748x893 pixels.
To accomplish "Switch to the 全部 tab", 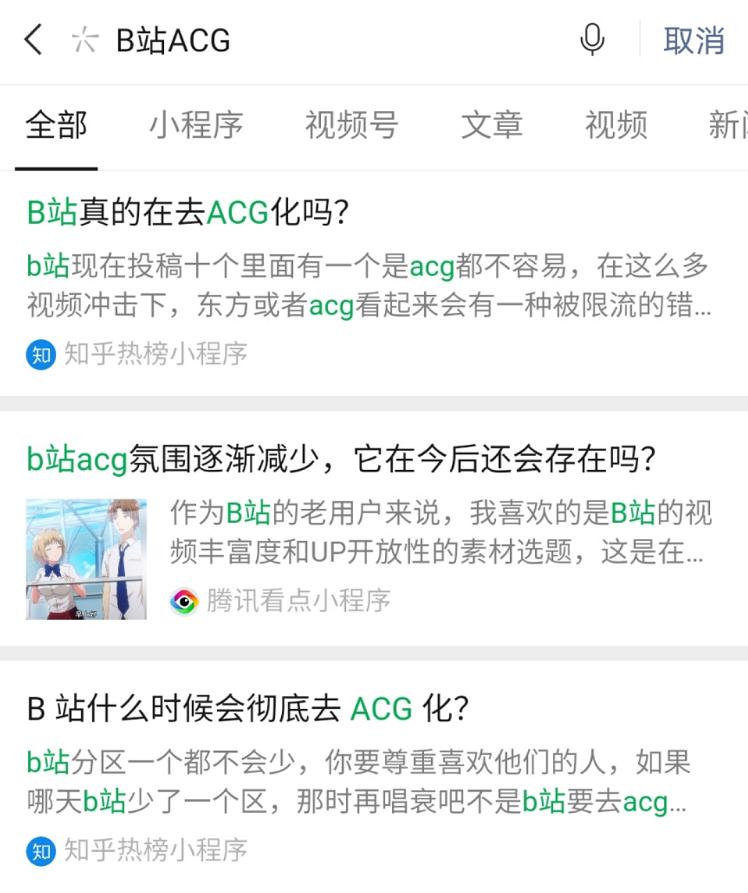I will (56, 126).
